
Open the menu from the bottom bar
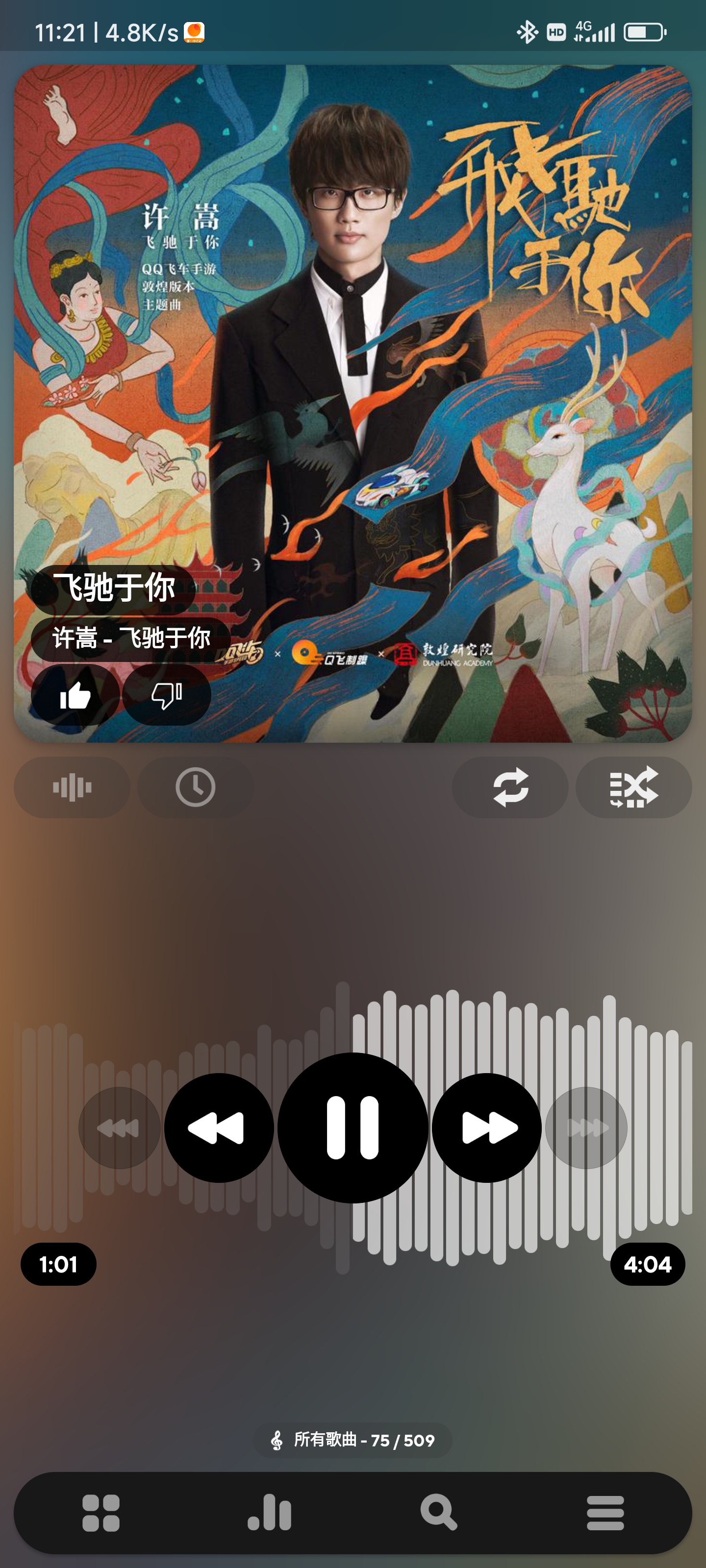(x=605, y=1513)
